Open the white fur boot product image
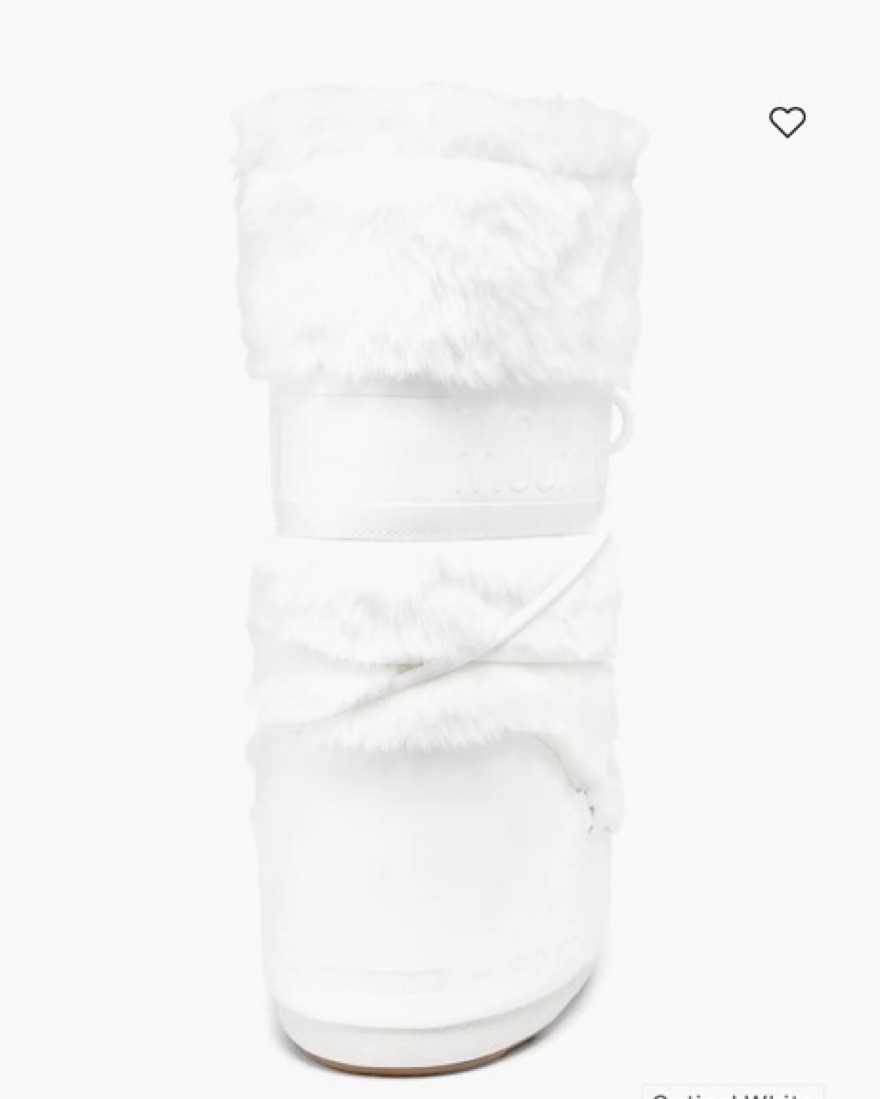Viewport: 880px width, 1099px height. tap(436, 580)
